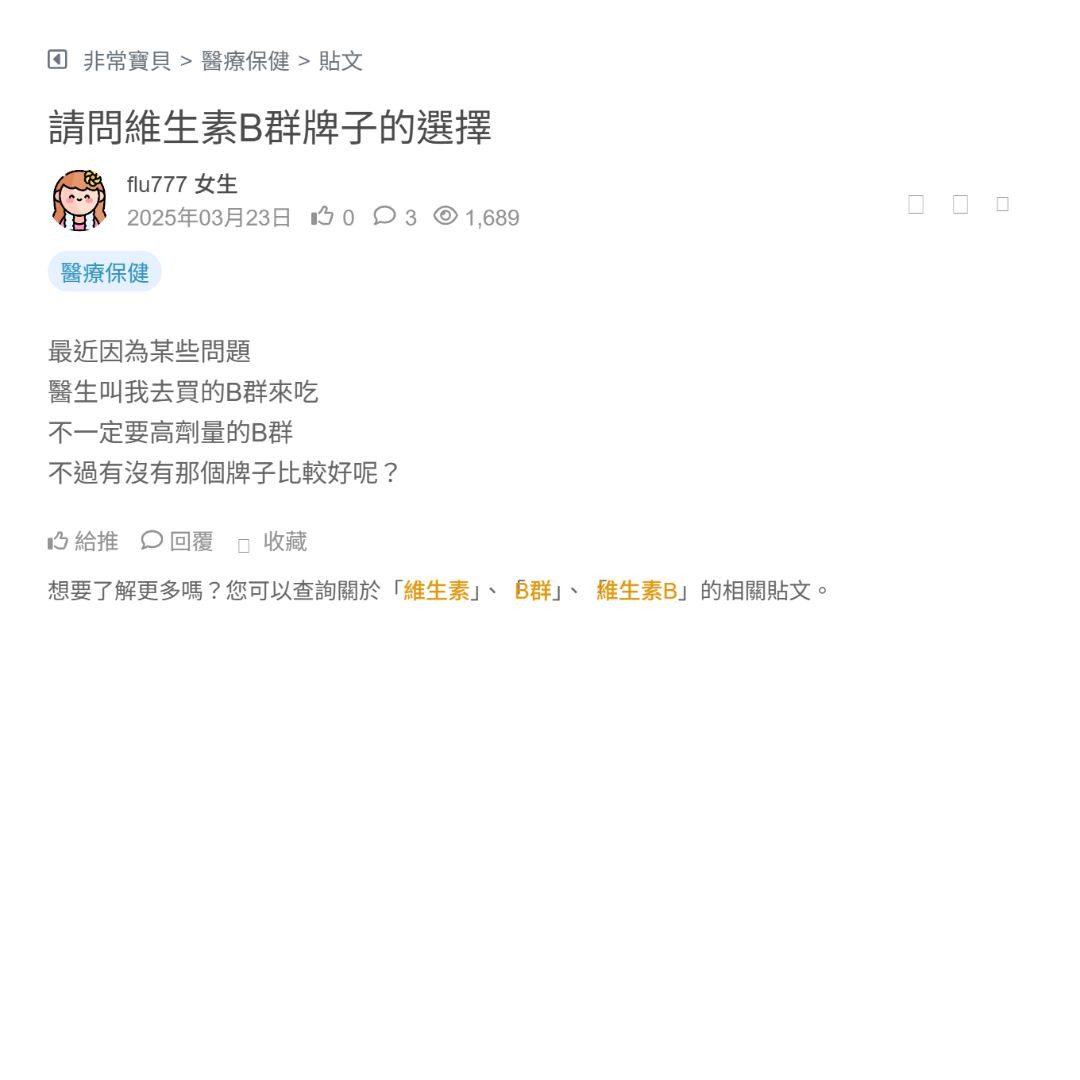Open the 醫療保健 breadcrumb link
Screen dimensions: 1080x1080
coord(245,61)
